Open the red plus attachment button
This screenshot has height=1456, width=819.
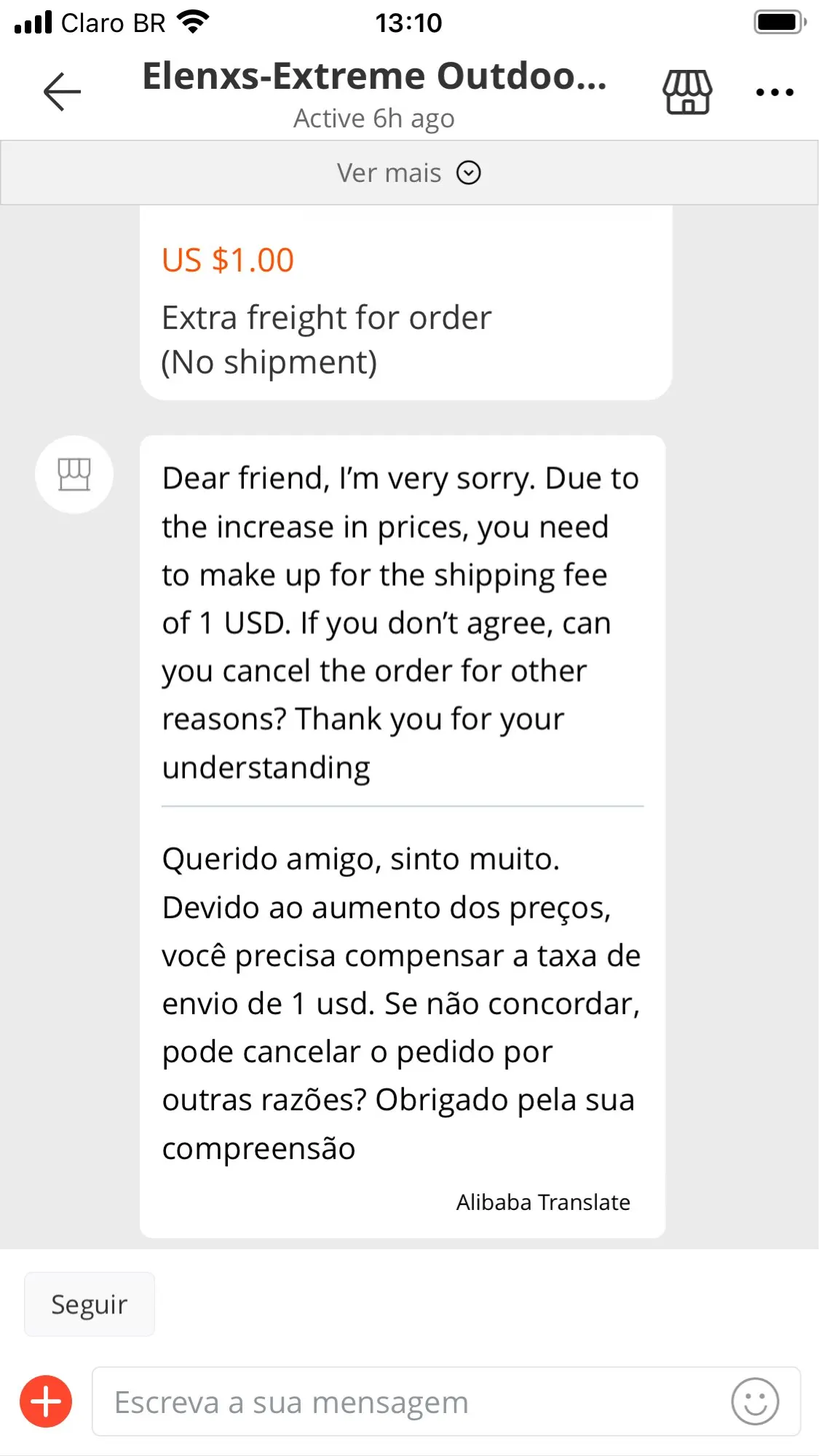pyautogui.click(x=46, y=1401)
